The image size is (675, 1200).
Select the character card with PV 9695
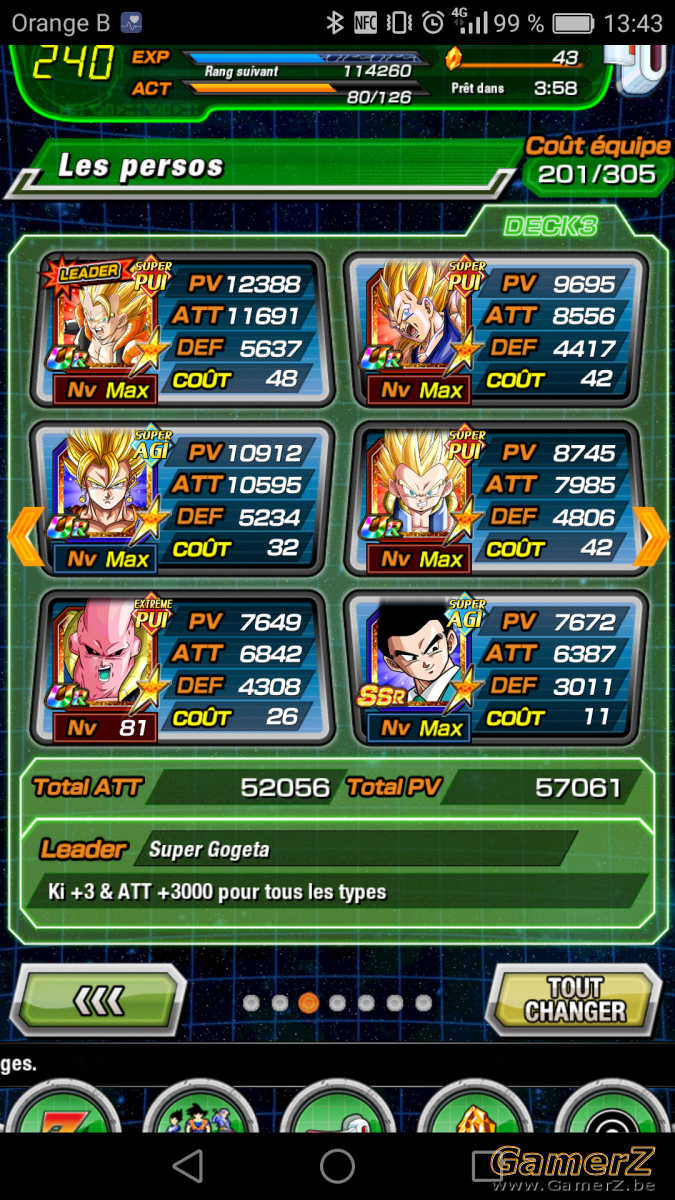[496, 329]
